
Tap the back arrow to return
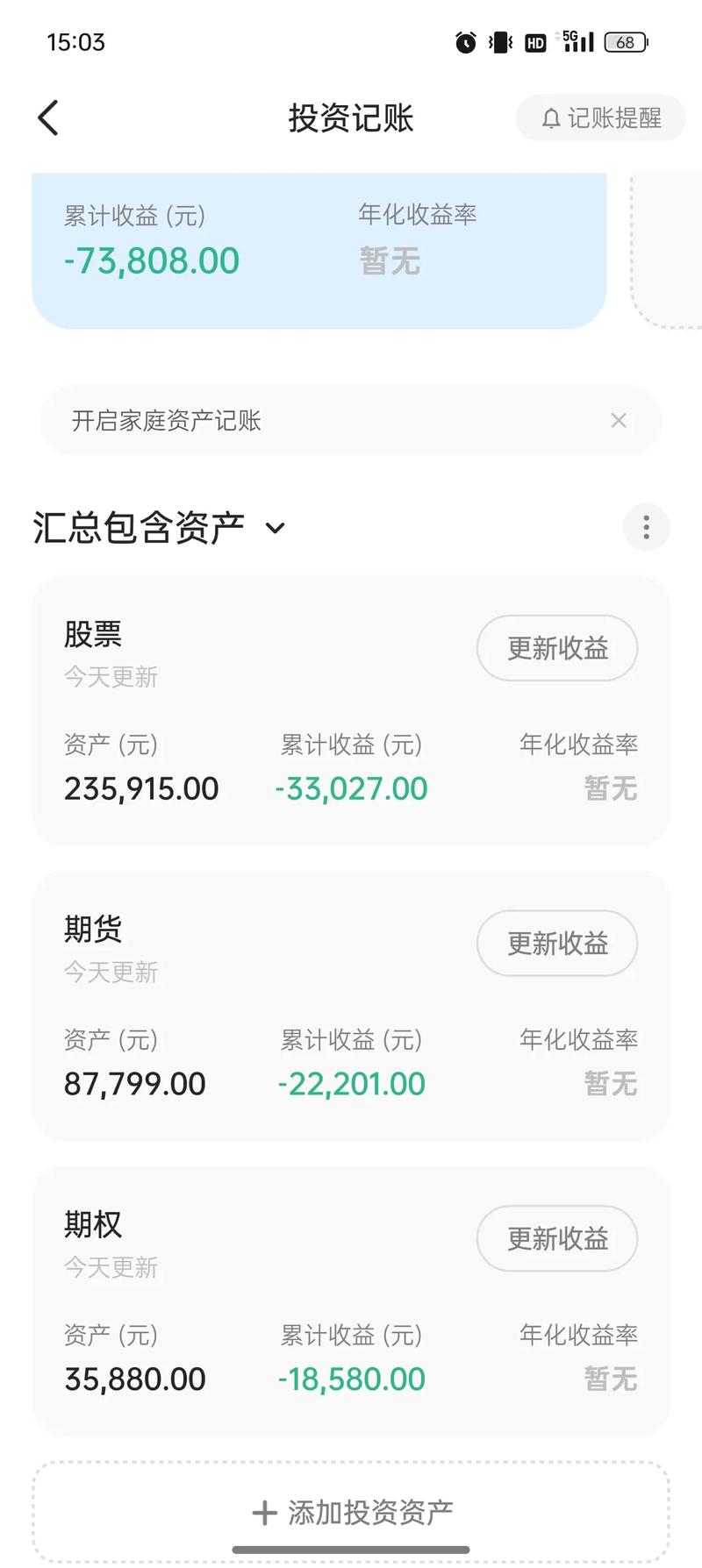point(49,117)
